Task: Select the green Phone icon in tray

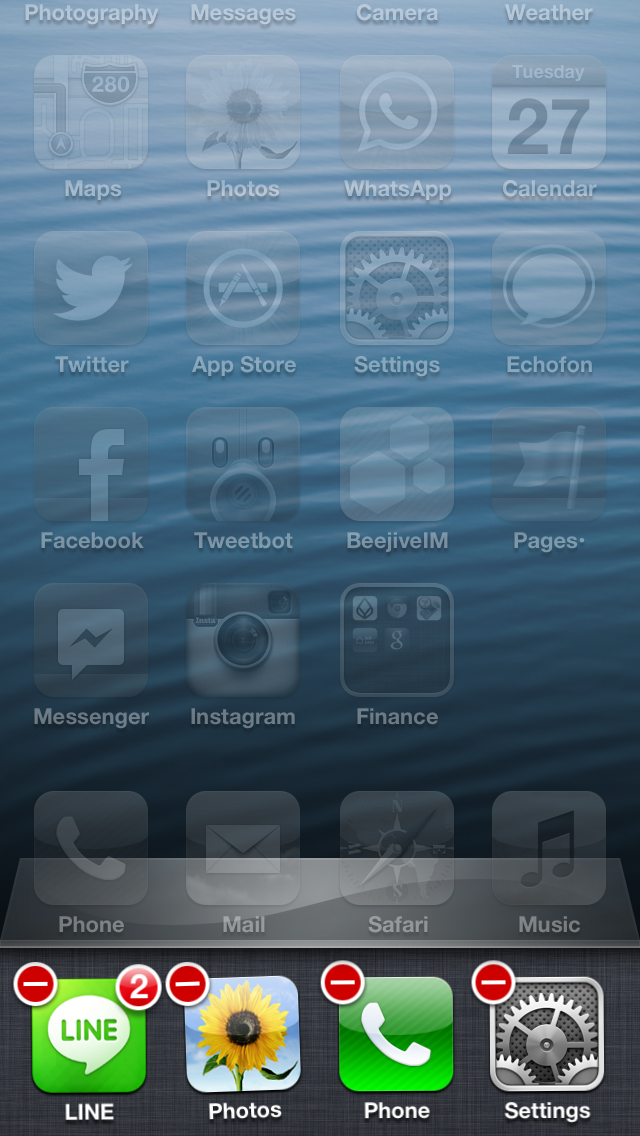Action: (x=396, y=1035)
